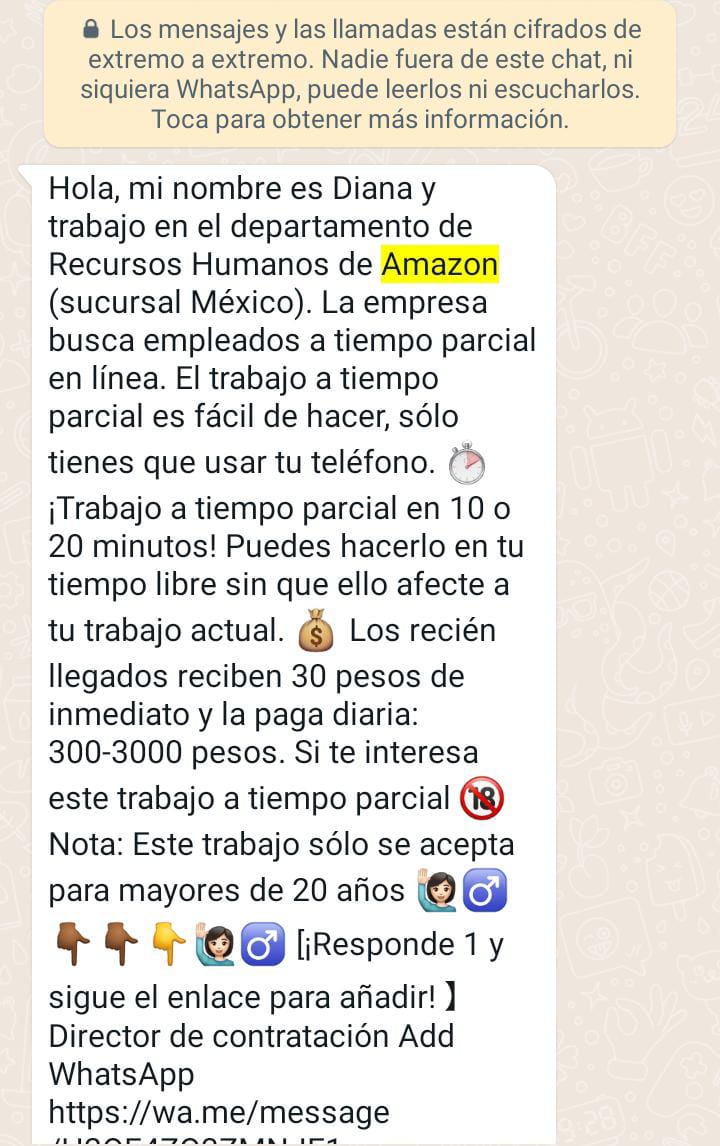Open the end-to-end encryption info banner
The height and width of the screenshot is (1146, 720).
point(360,74)
